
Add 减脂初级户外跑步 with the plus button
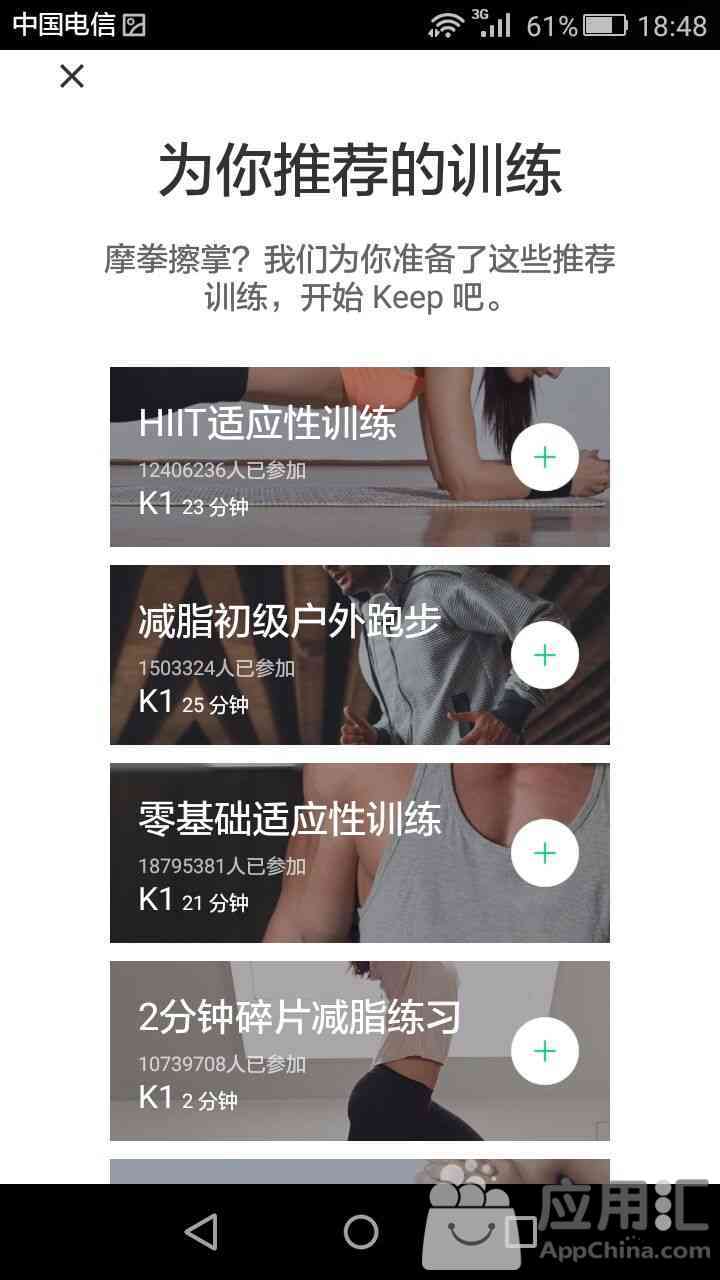click(545, 655)
